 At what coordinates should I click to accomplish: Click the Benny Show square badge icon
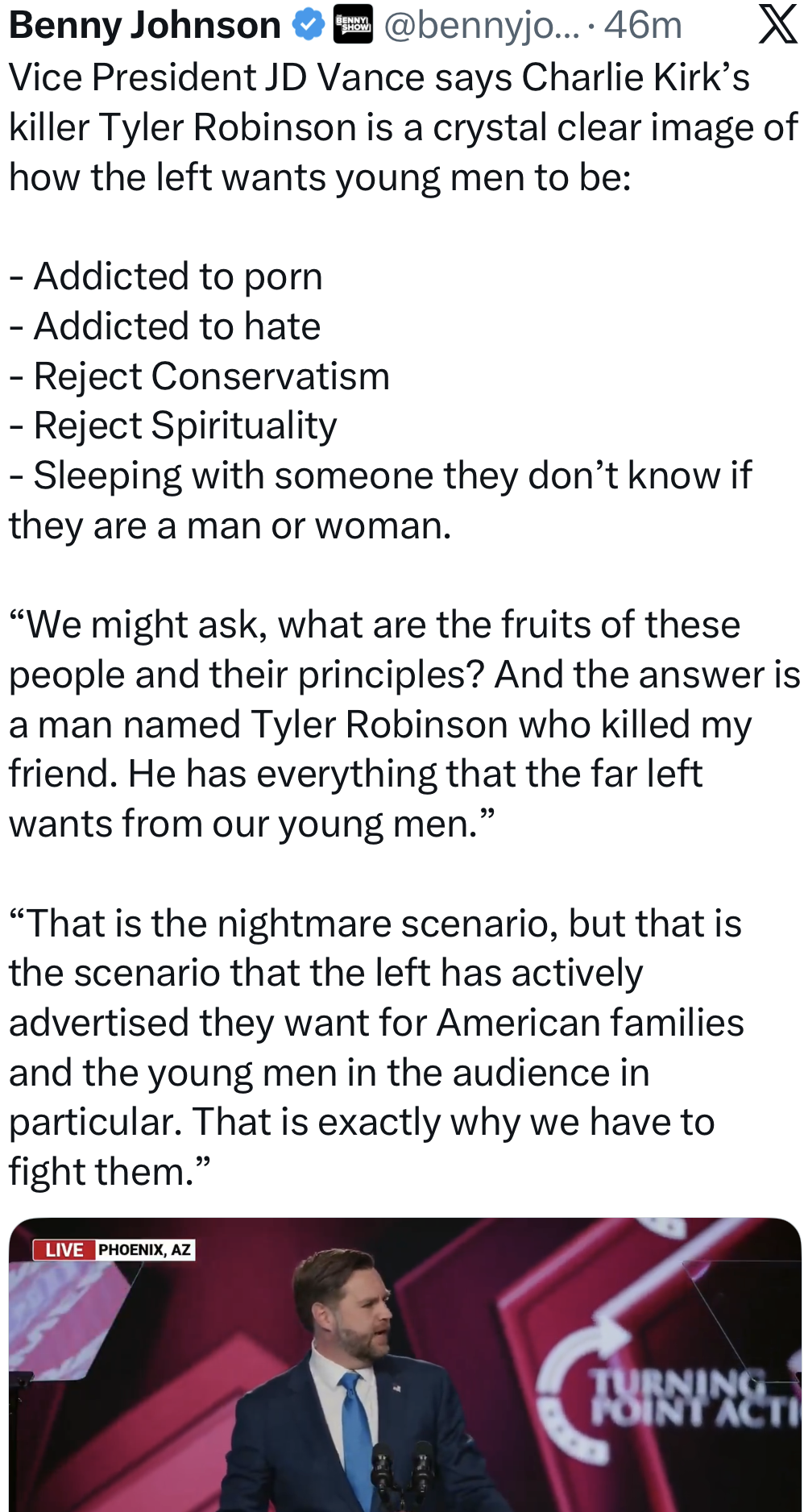point(353,24)
